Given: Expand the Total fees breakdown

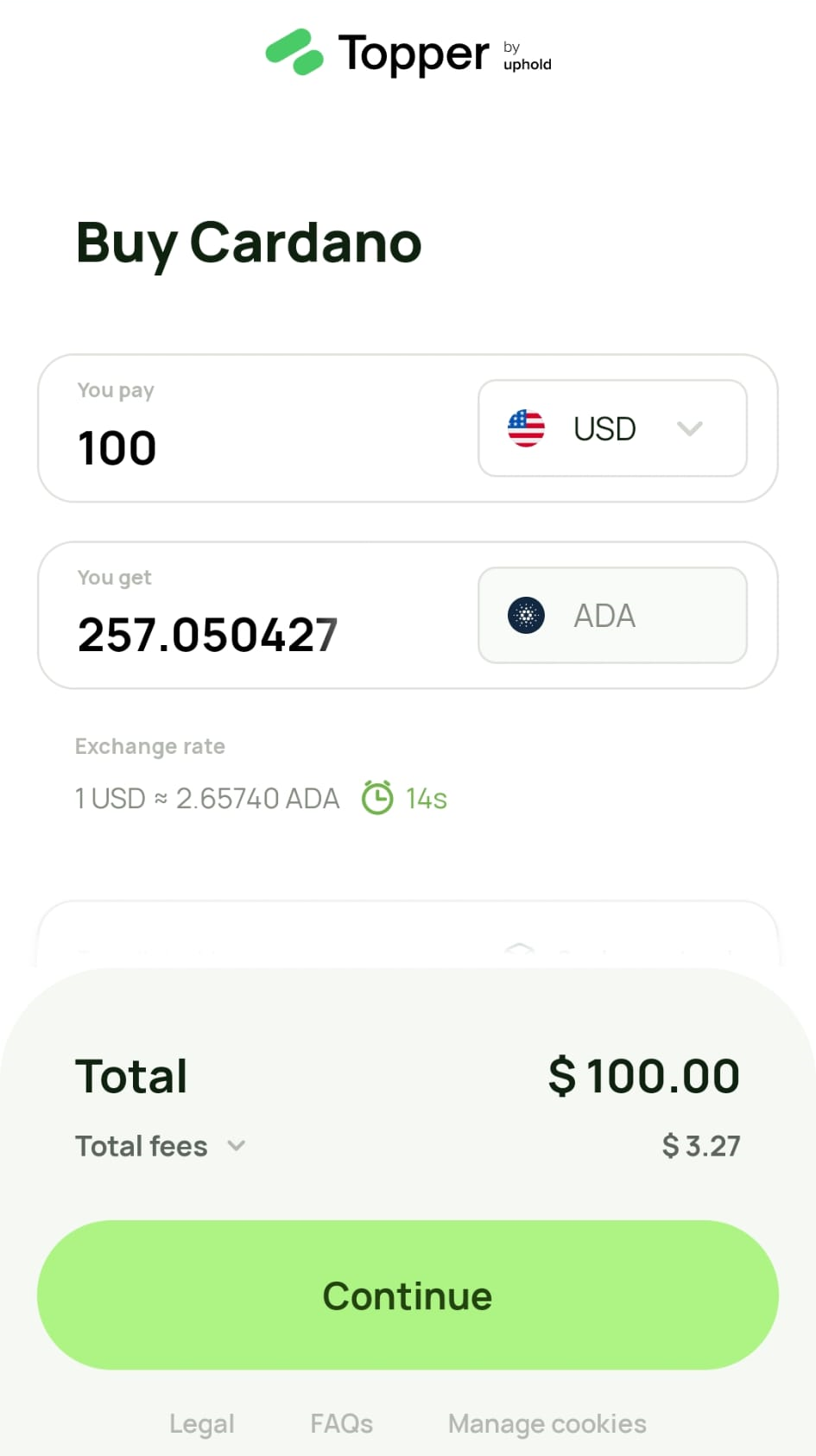Looking at the screenshot, I should pos(161,1146).
